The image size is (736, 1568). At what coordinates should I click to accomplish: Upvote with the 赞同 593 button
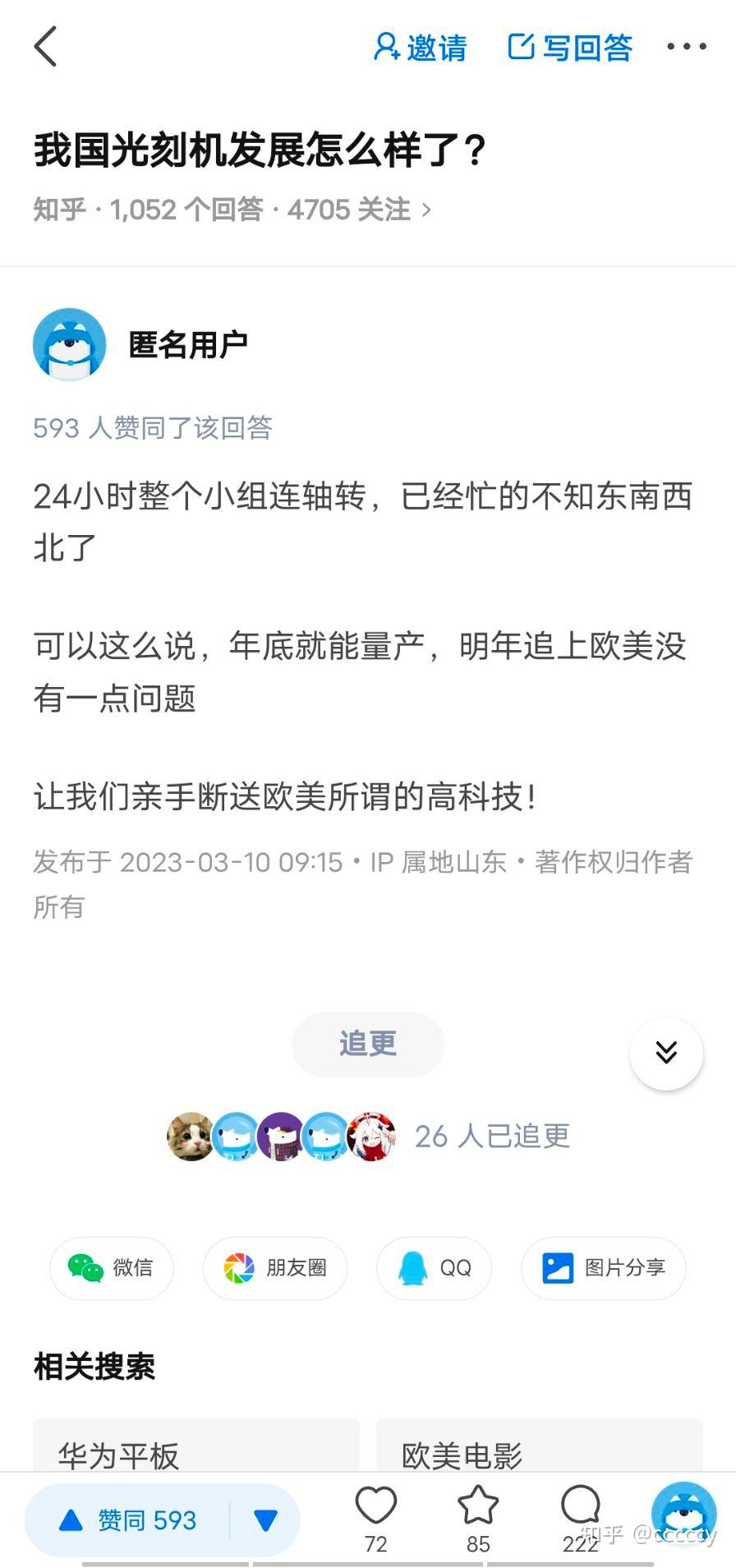click(x=129, y=1520)
